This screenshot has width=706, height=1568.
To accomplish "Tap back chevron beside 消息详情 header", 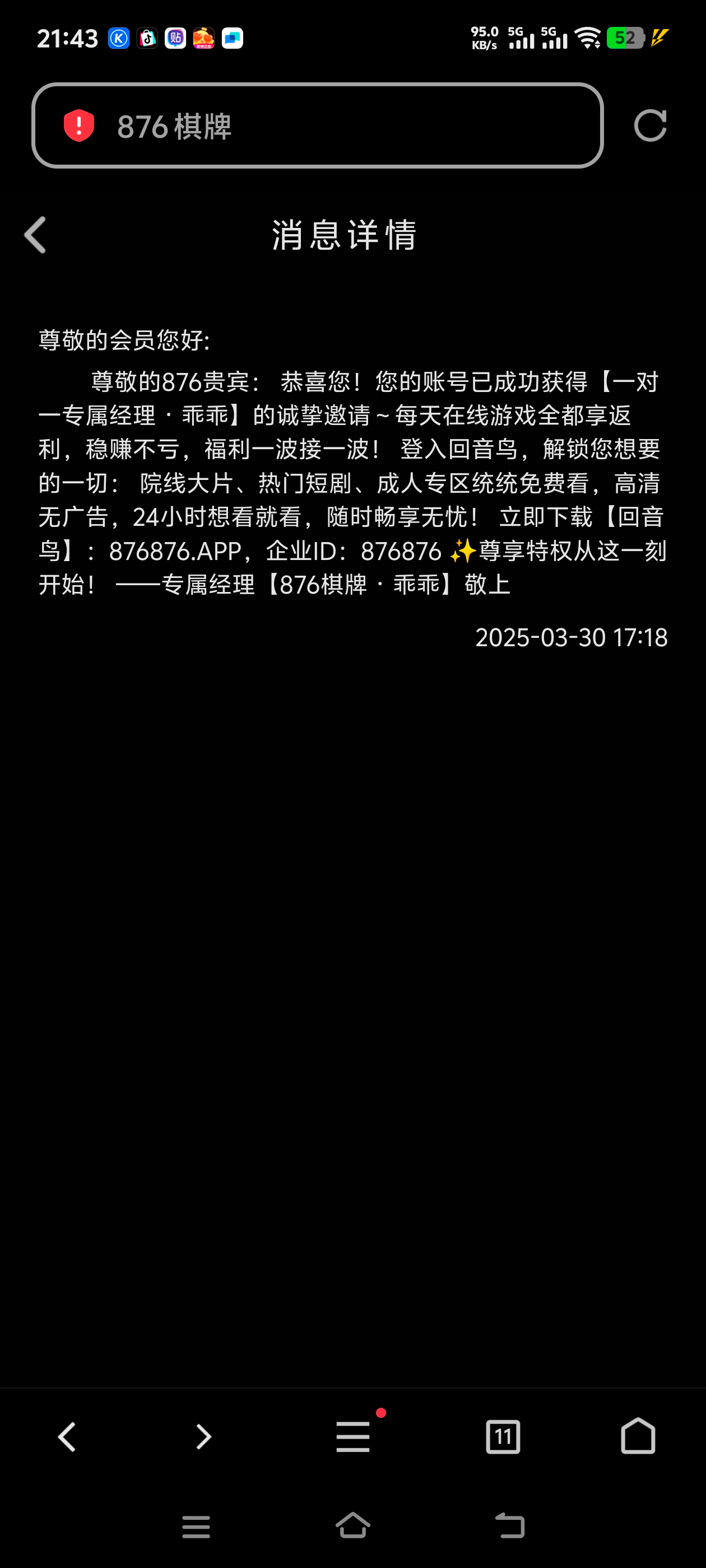I will (35, 234).
